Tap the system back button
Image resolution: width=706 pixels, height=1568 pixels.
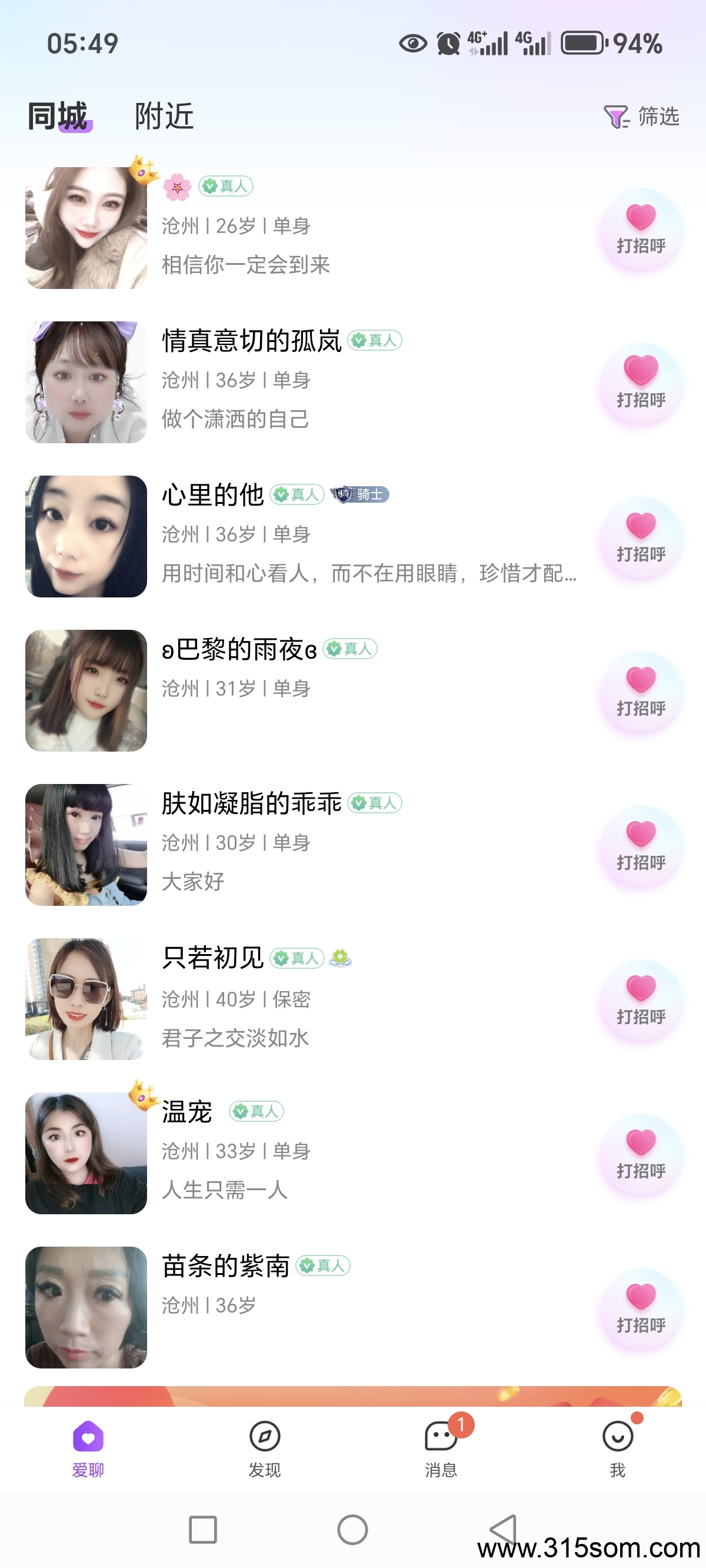coord(504,1530)
